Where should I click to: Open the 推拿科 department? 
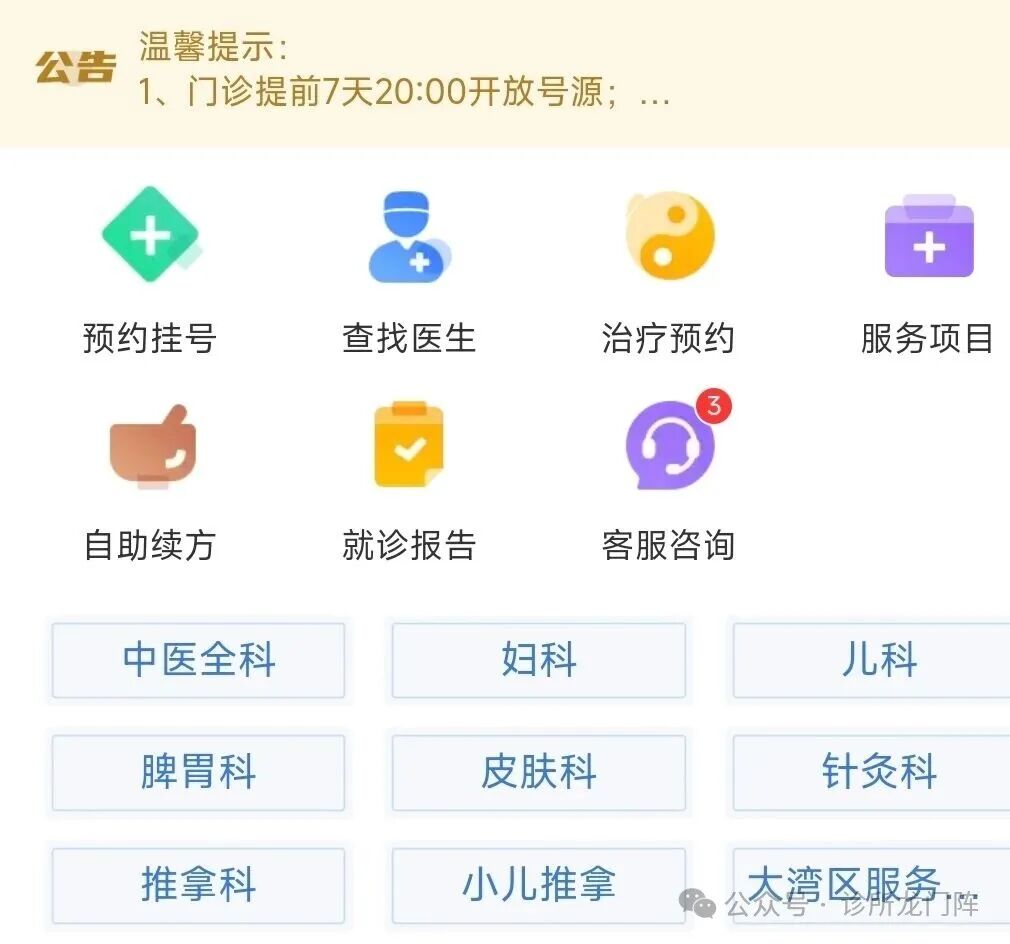pyautogui.click(x=198, y=885)
